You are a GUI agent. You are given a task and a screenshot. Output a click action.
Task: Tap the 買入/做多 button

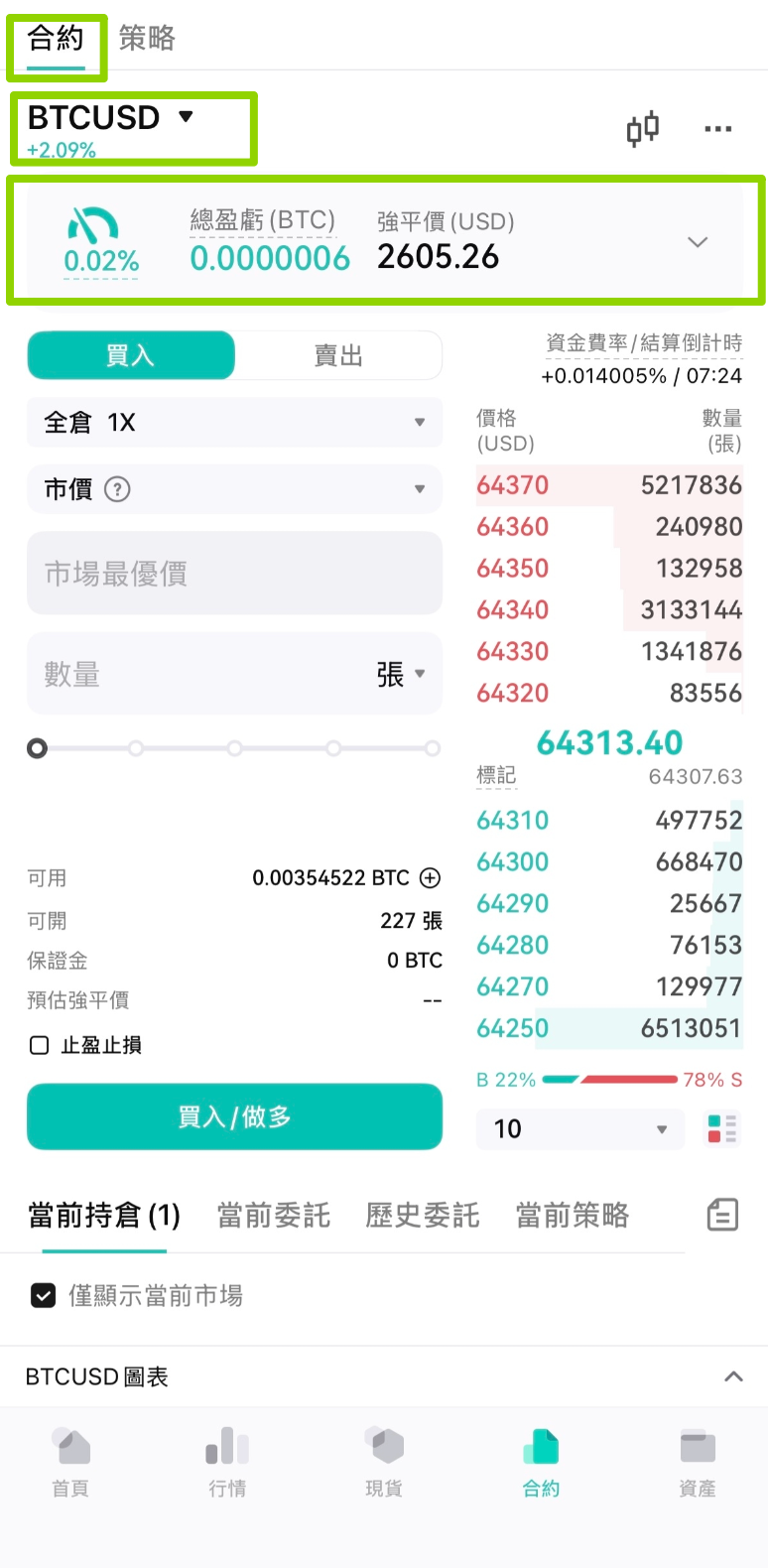tap(234, 1116)
